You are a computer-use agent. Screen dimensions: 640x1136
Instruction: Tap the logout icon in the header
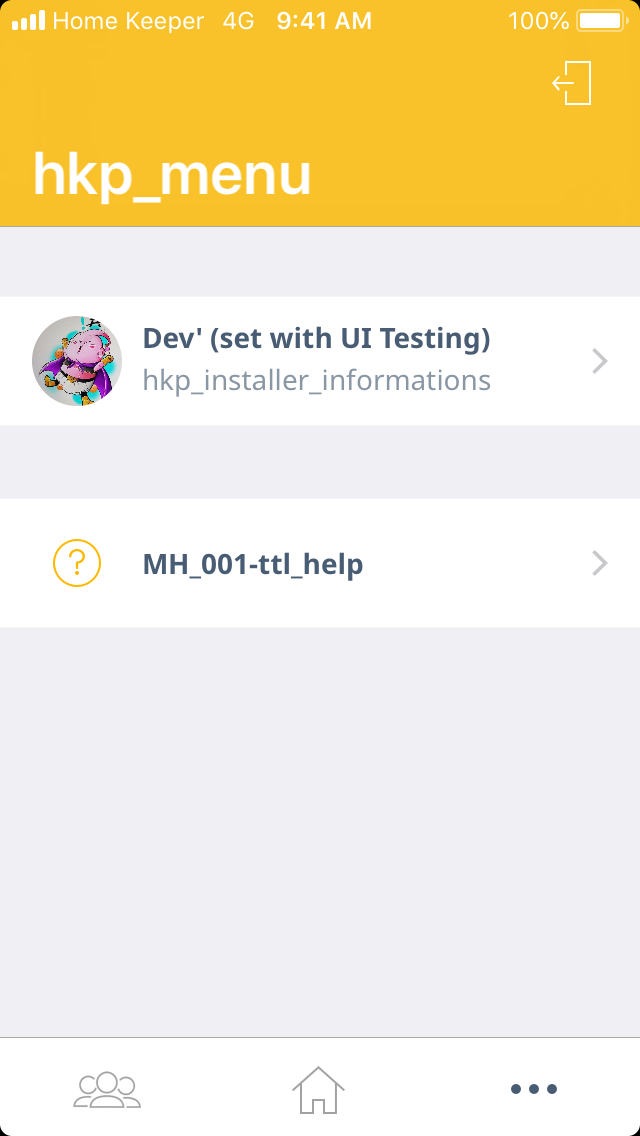pyautogui.click(x=573, y=83)
